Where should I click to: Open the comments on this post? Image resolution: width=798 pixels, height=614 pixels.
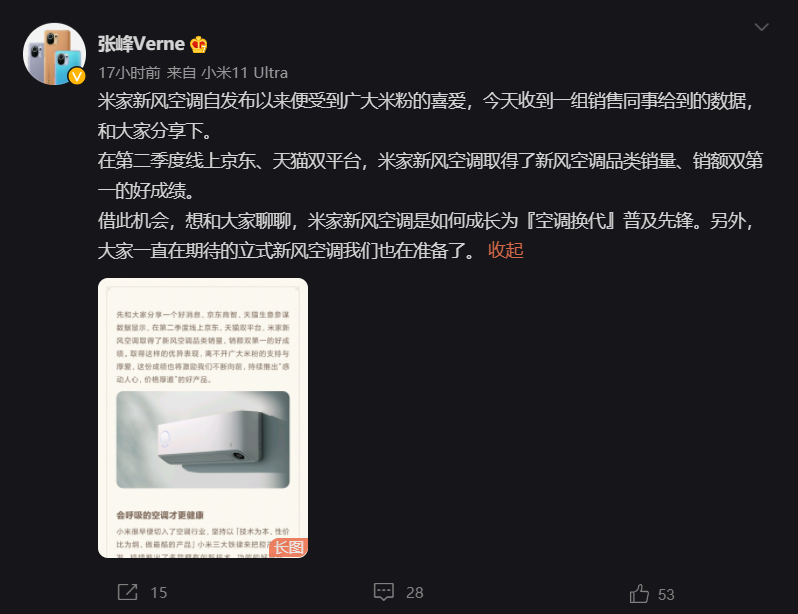coord(398,593)
